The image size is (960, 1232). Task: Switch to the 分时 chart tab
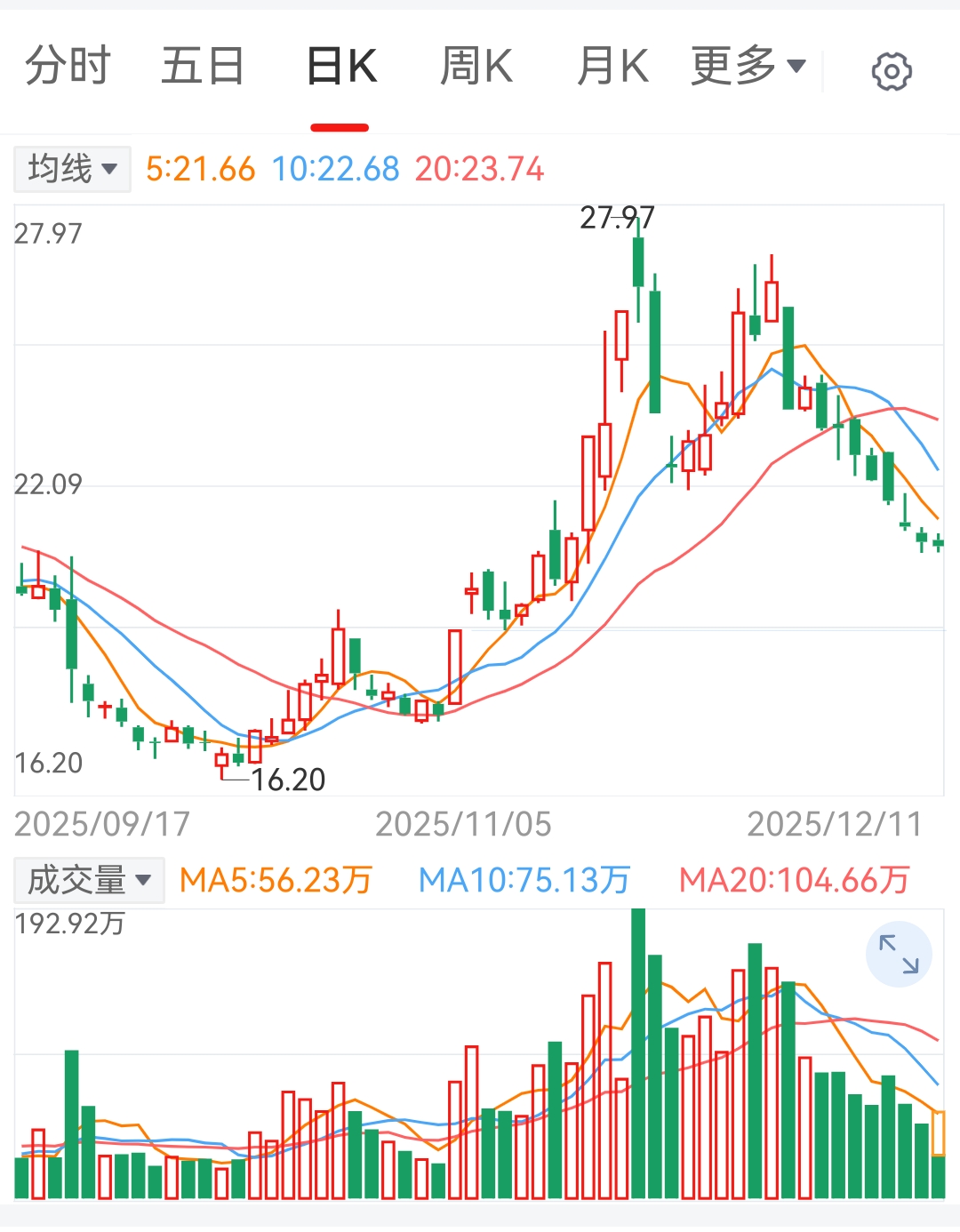(68, 67)
